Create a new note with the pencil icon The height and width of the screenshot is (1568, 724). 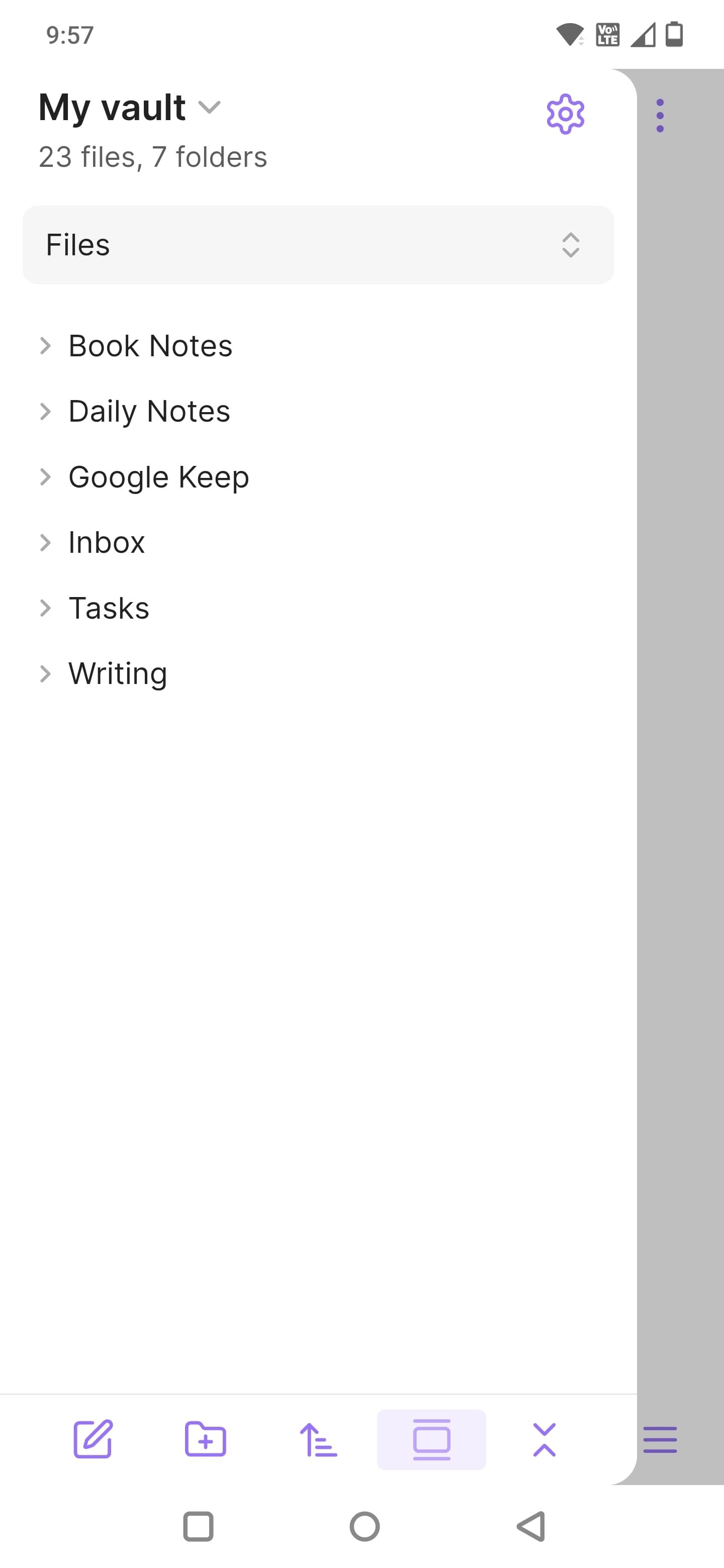(94, 1439)
